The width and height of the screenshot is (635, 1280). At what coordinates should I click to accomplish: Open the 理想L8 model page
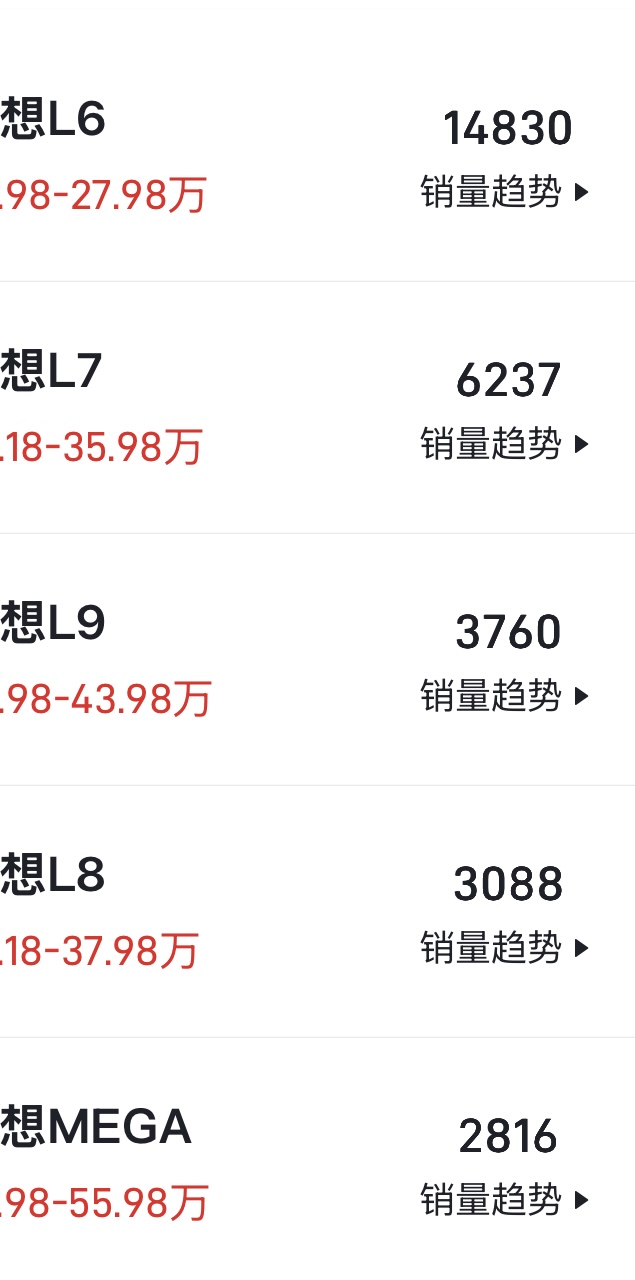(317, 912)
